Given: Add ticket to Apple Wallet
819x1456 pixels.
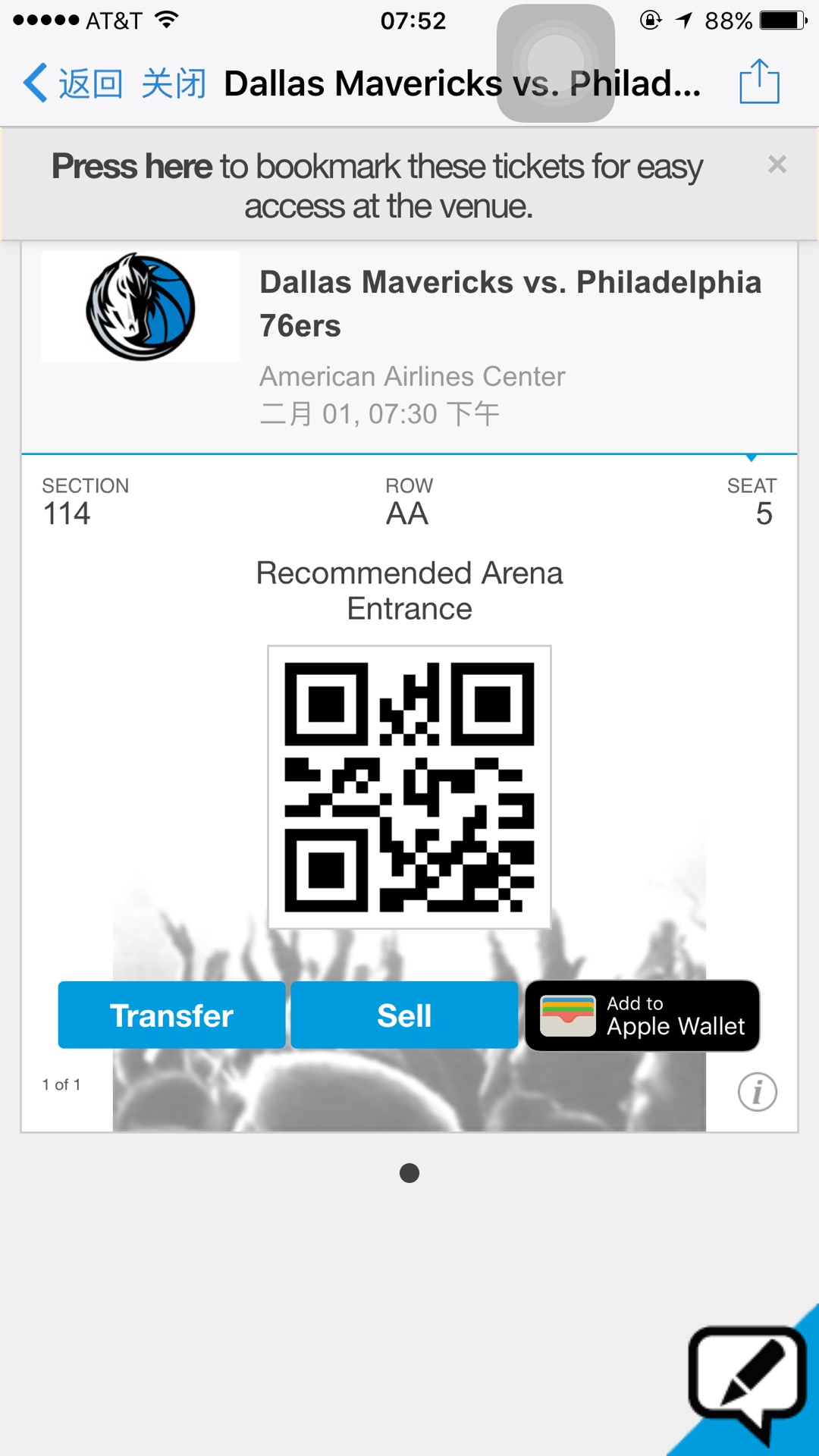Looking at the screenshot, I should (x=642, y=1015).
